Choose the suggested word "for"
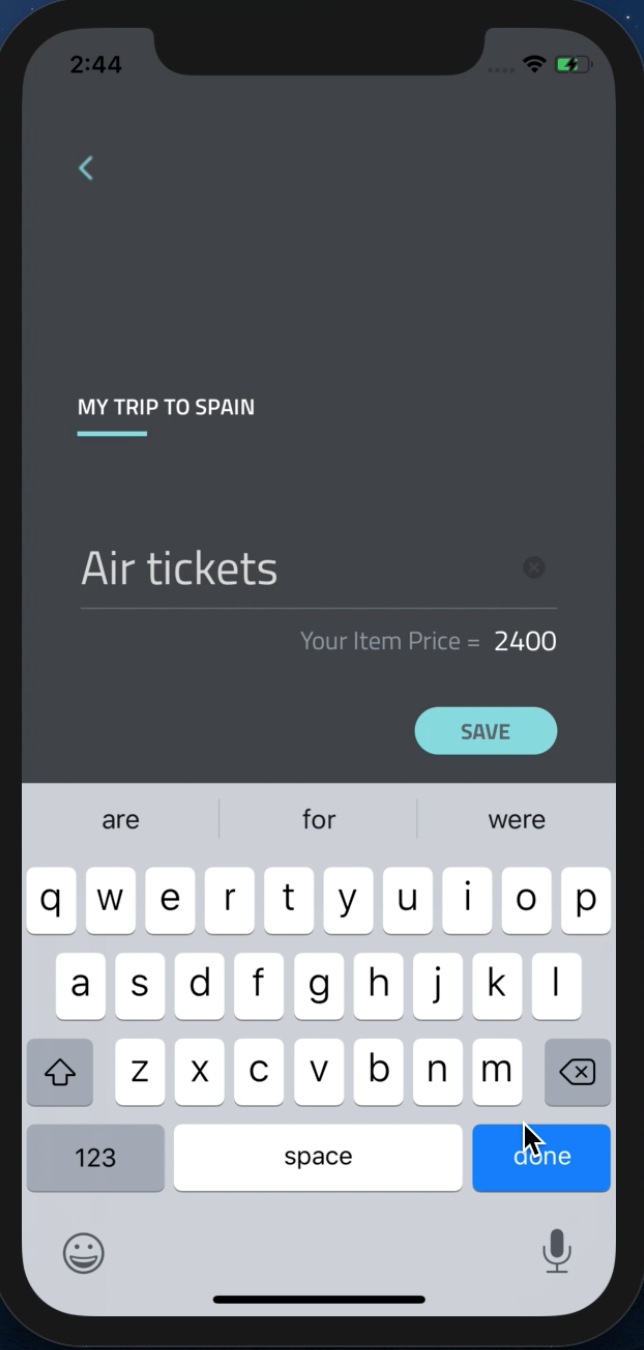 [319, 820]
